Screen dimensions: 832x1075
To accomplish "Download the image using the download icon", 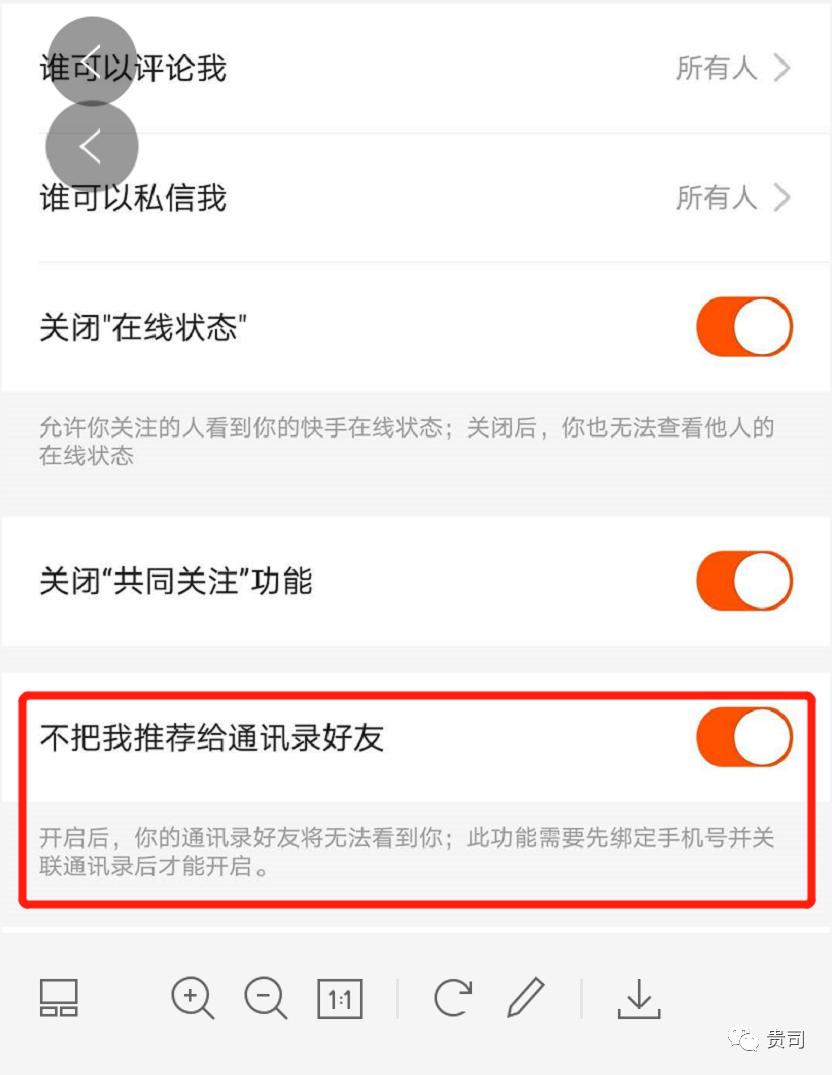I will (641, 998).
